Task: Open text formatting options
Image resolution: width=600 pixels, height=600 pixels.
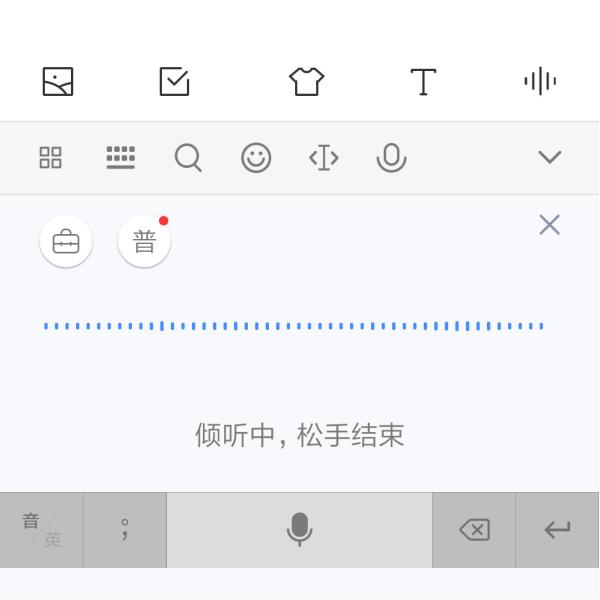Action: coord(423,81)
